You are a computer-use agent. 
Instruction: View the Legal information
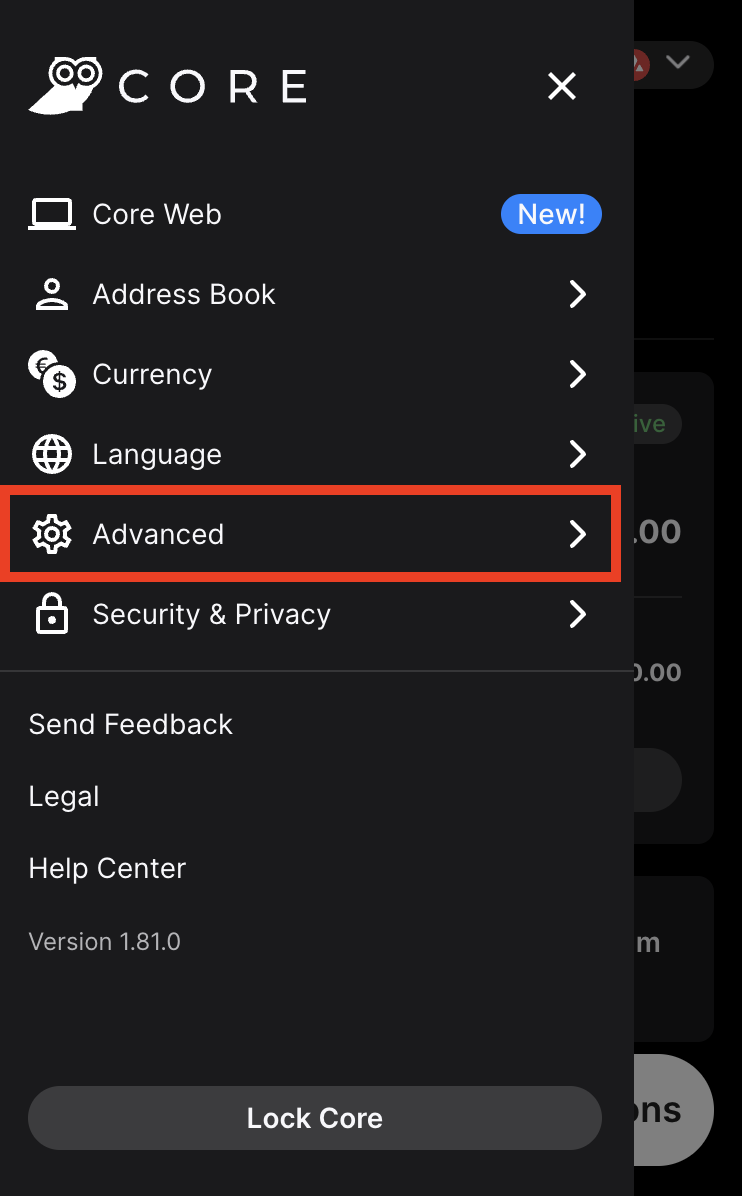coord(64,796)
